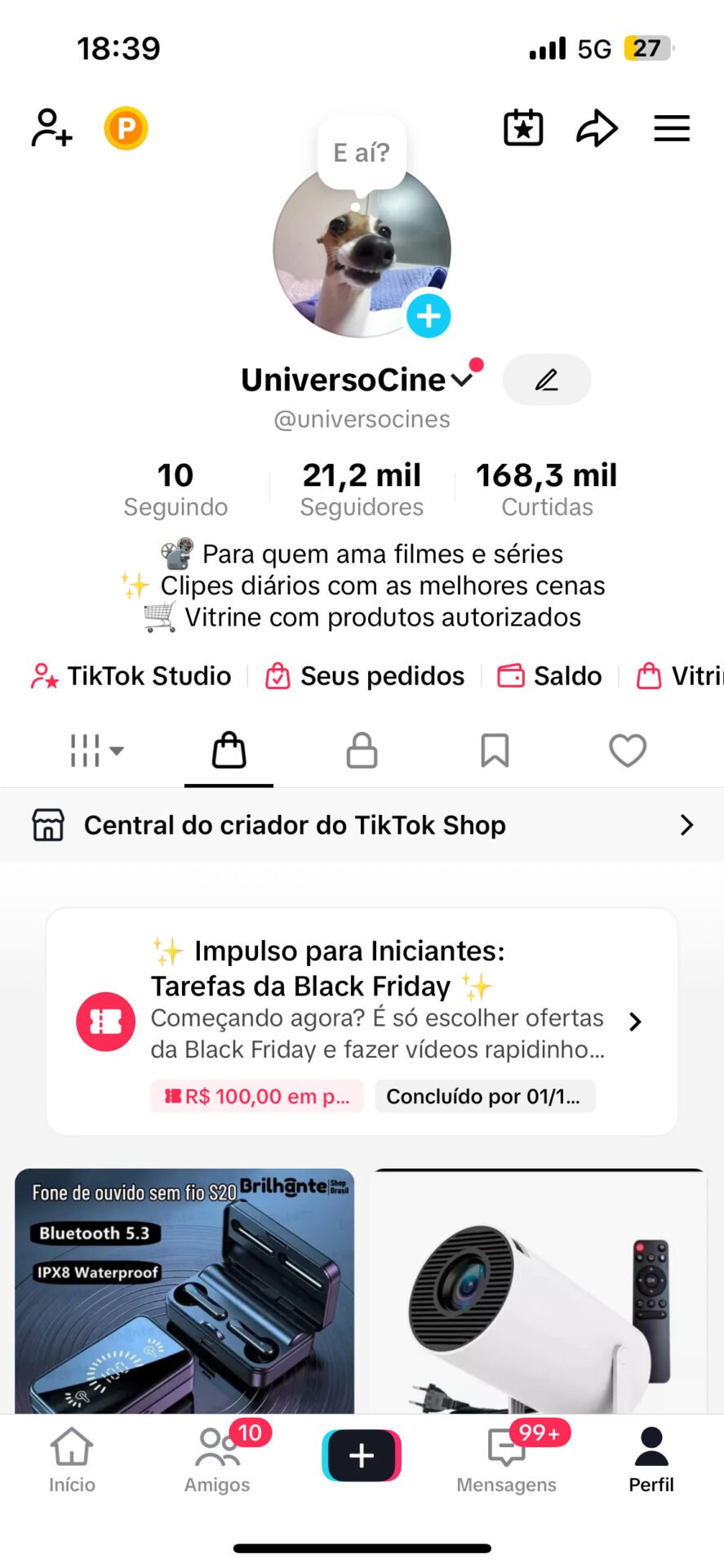Open the add friends icon
This screenshot has width=724, height=1568.
click(x=51, y=127)
